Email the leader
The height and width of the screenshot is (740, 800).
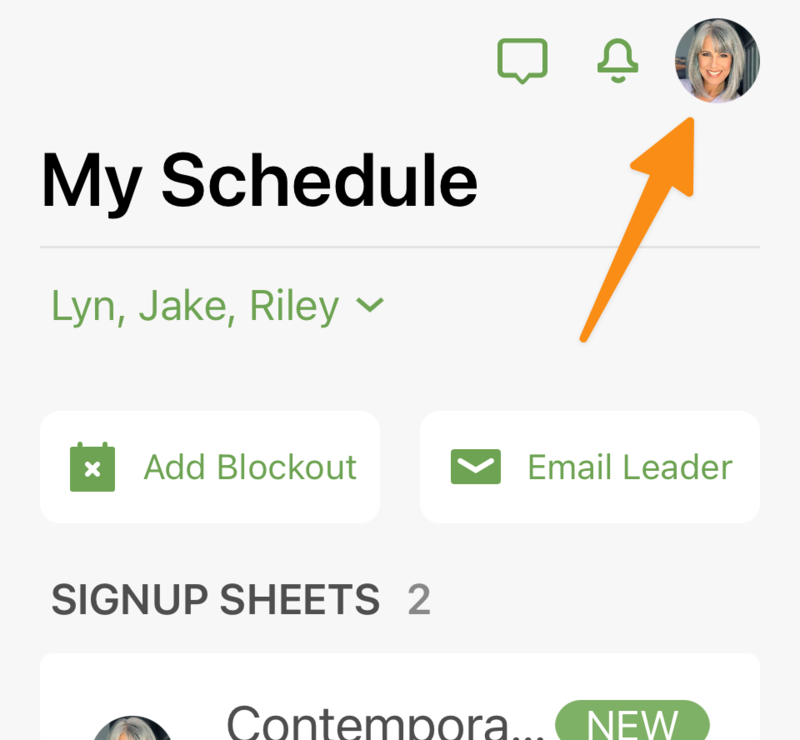[590, 467]
